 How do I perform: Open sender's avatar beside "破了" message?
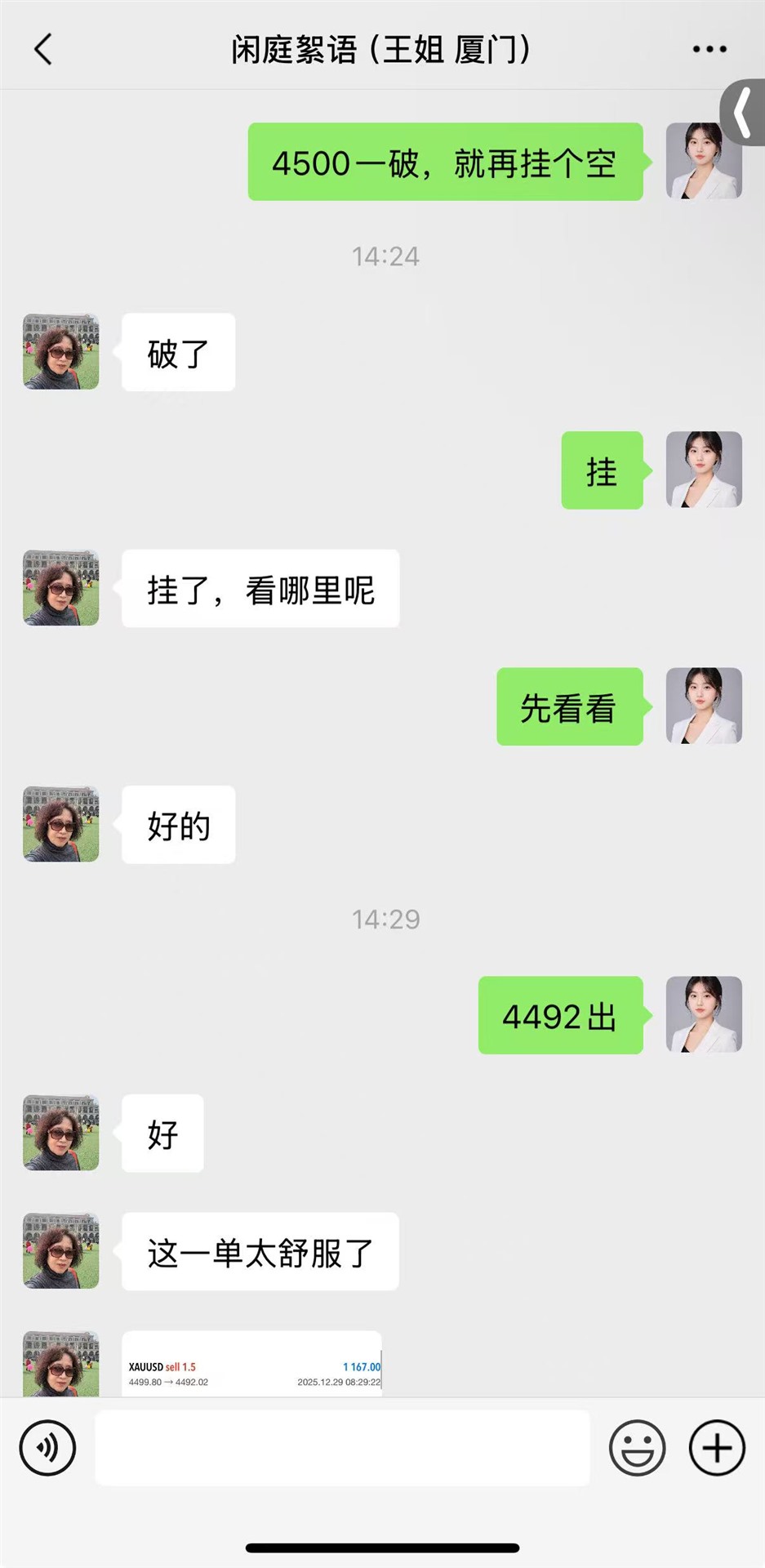pos(61,352)
